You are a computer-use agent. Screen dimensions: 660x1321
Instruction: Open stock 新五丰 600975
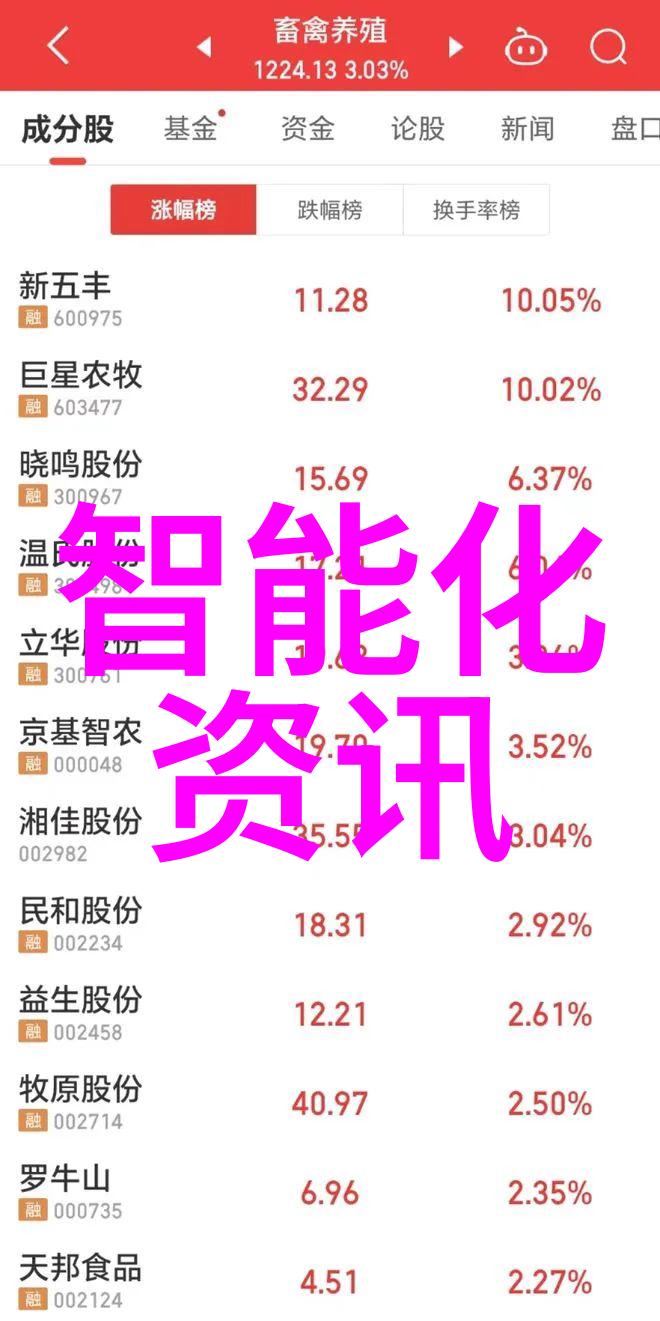coord(330,300)
